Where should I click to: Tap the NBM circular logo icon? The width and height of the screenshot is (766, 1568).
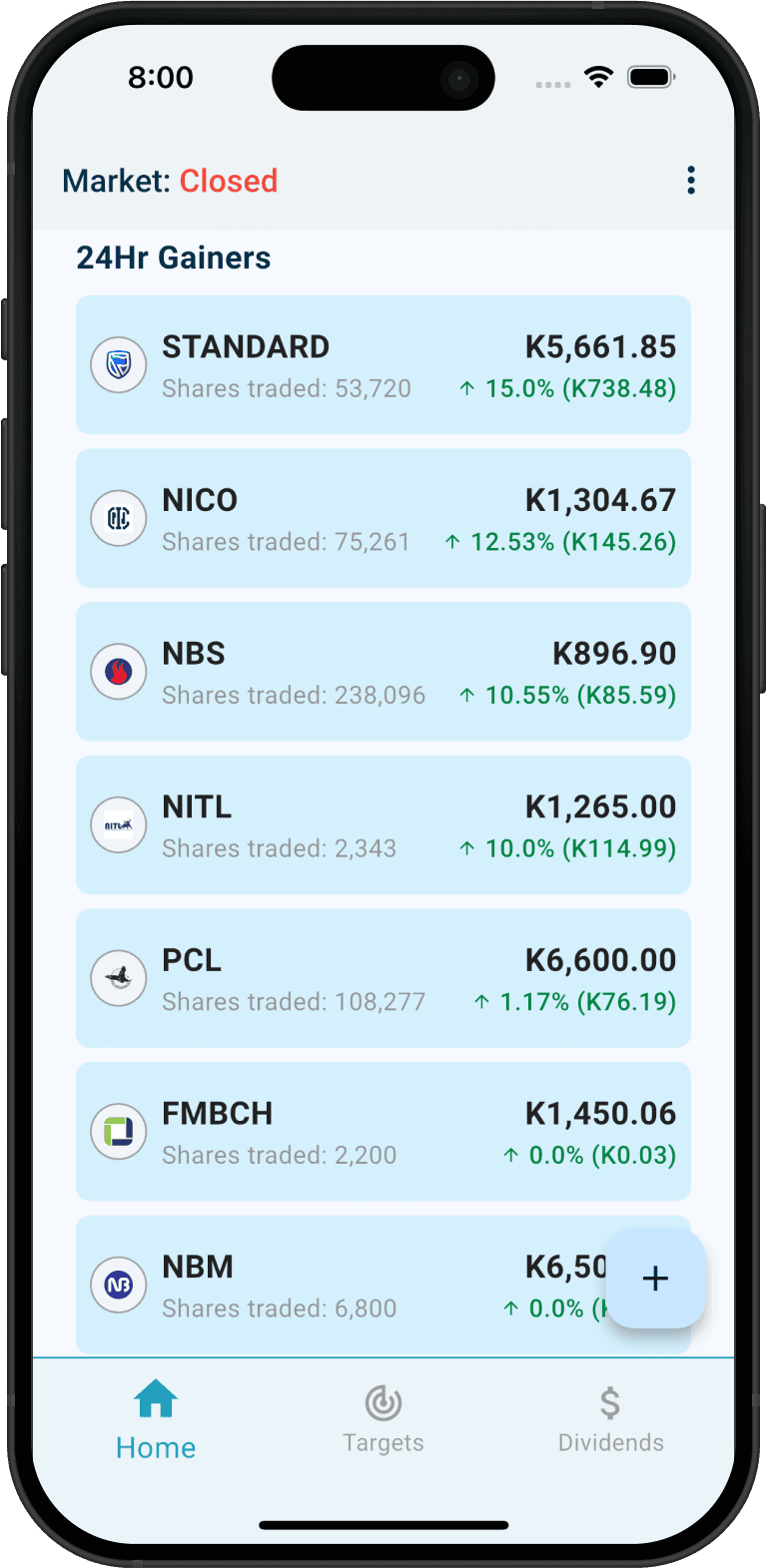[118, 1285]
